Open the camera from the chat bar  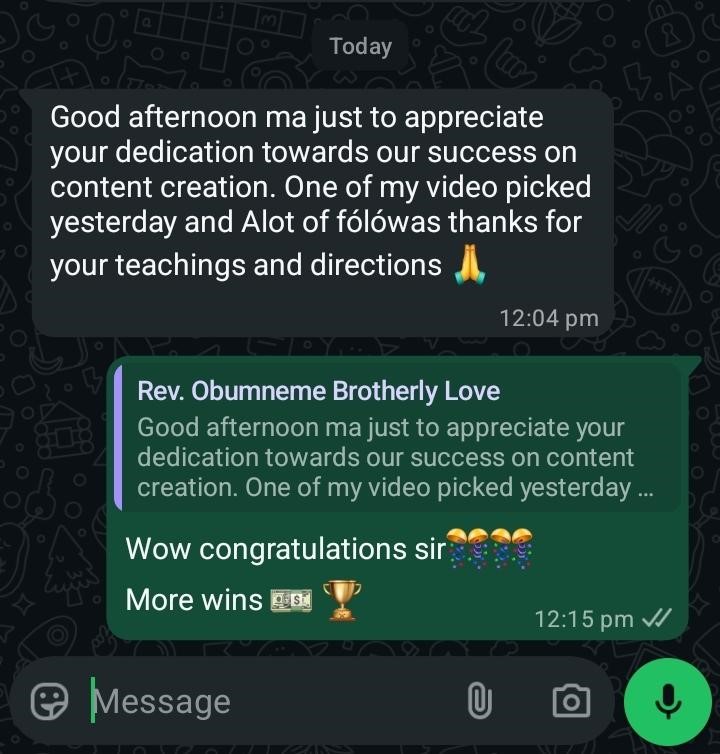571,701
